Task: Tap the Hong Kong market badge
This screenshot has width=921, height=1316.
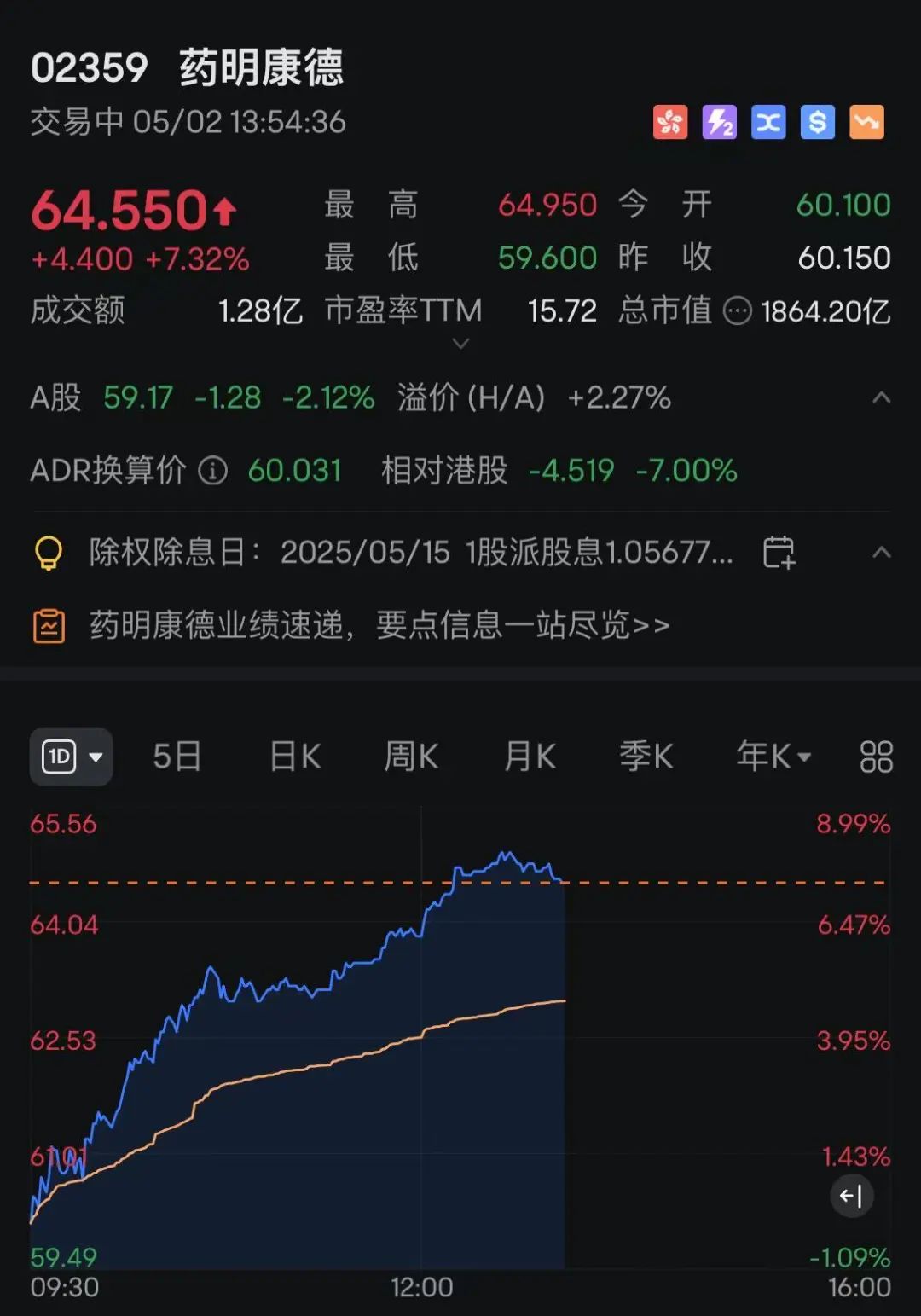Action: [x=670, y=123]
